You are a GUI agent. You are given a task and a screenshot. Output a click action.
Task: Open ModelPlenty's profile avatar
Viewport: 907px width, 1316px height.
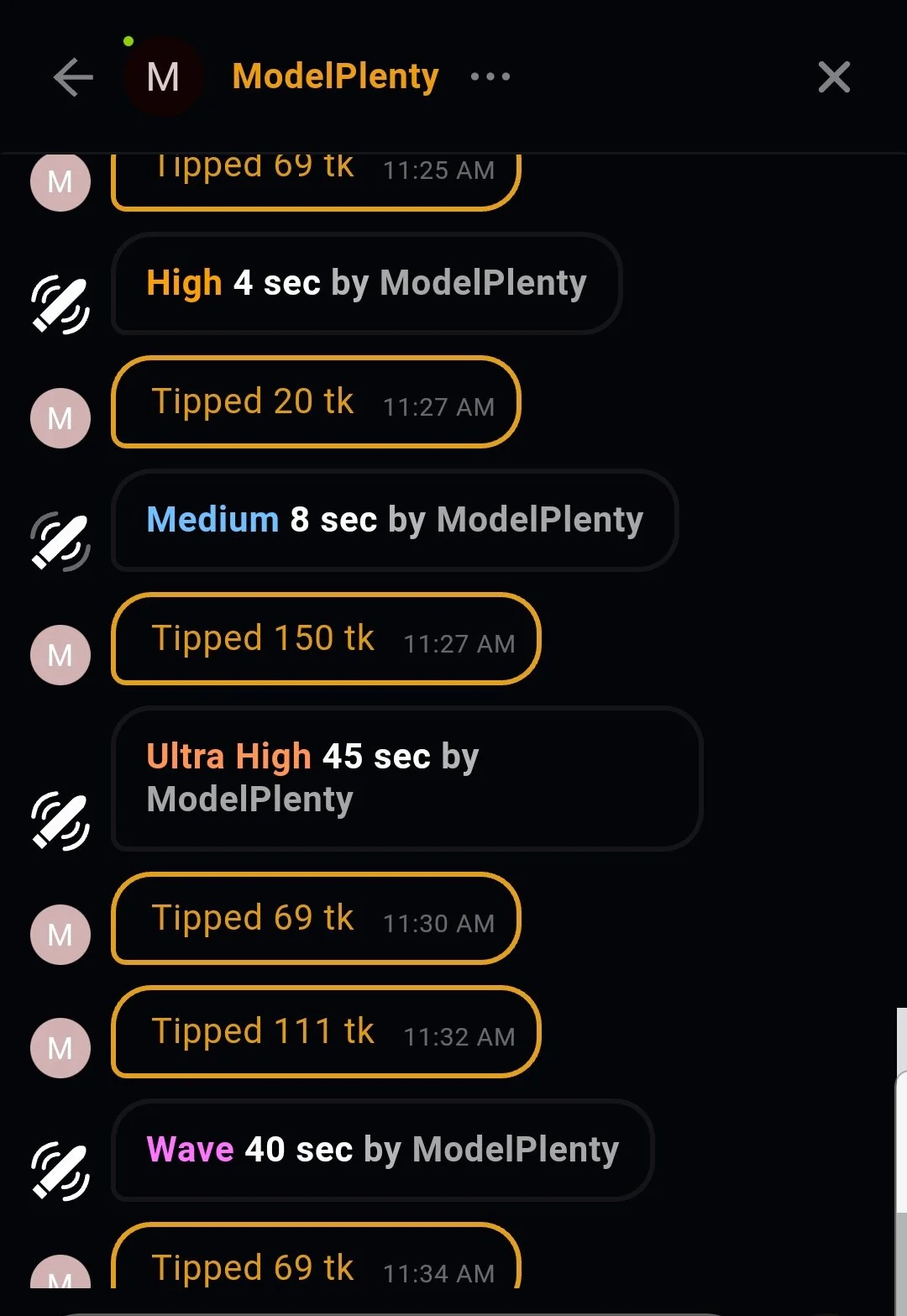click(x=163, y=77)
